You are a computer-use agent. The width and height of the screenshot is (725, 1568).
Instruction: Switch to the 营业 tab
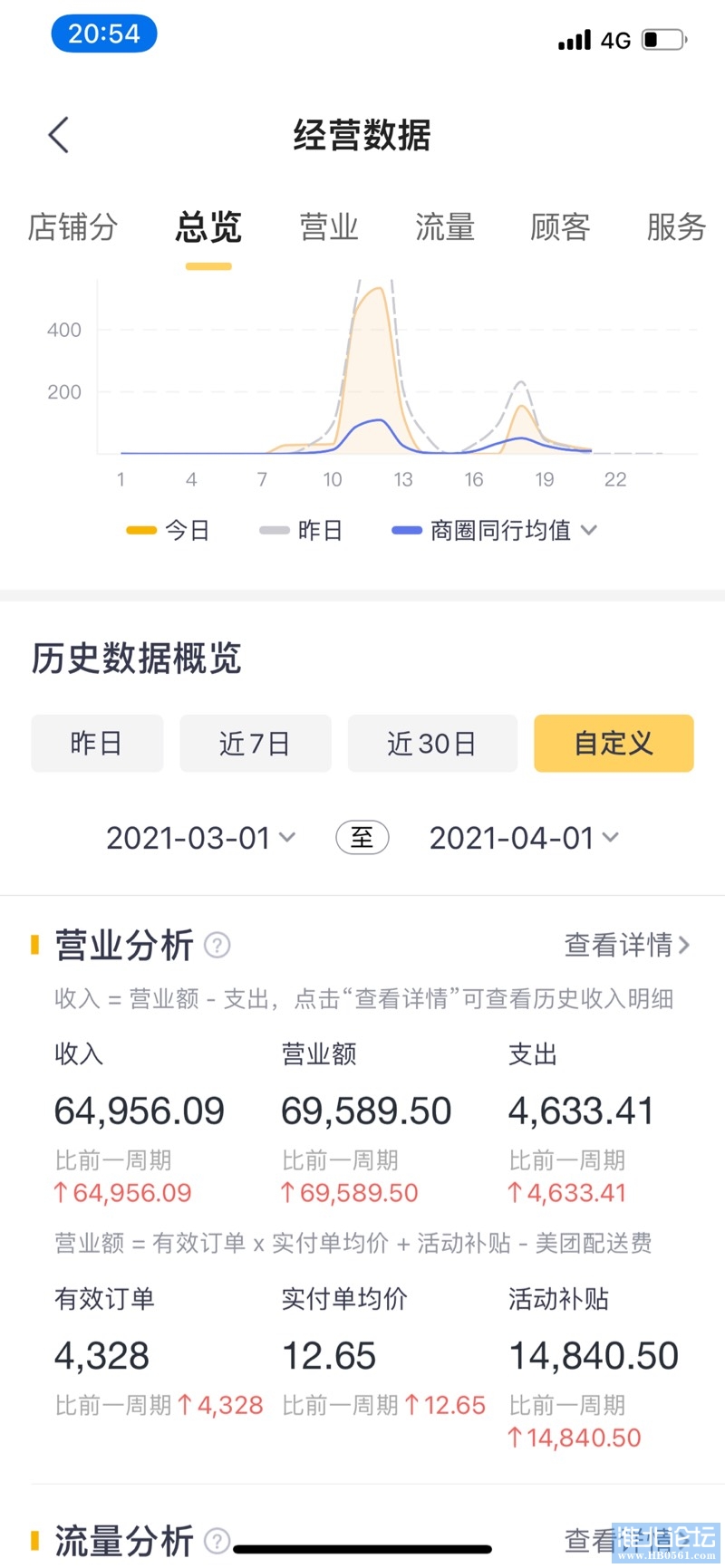click(329, 227)
